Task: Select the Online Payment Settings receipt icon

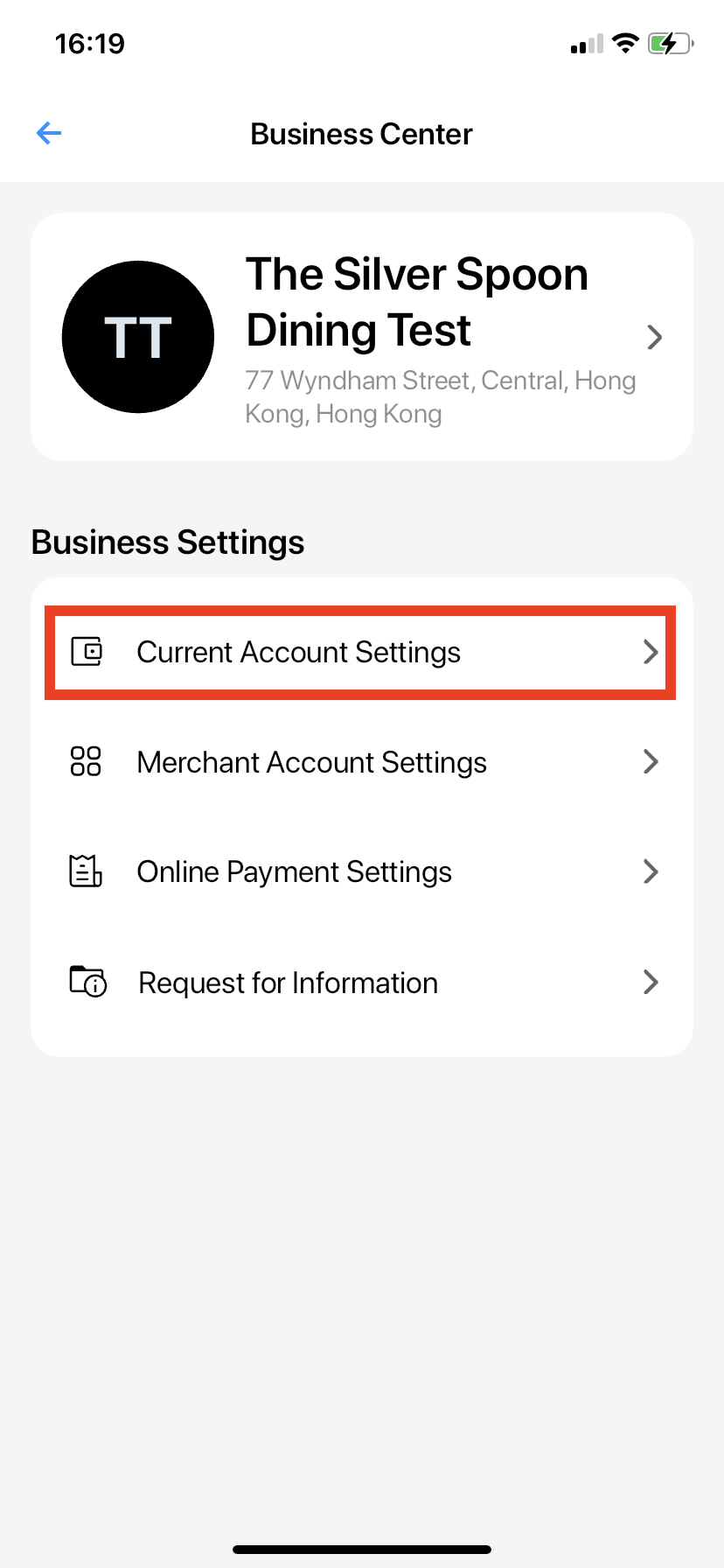Action: (85, 871)
